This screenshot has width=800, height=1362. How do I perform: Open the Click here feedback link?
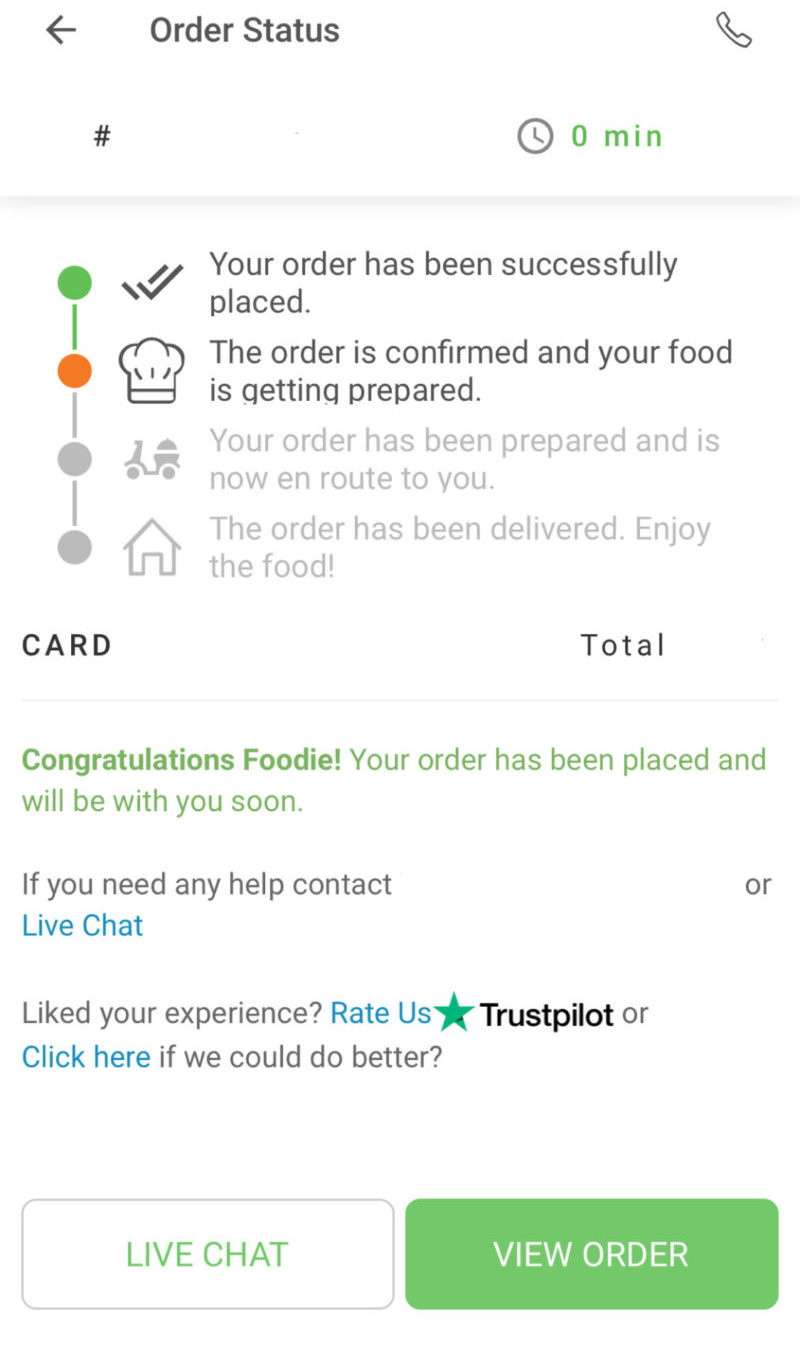86,1056
